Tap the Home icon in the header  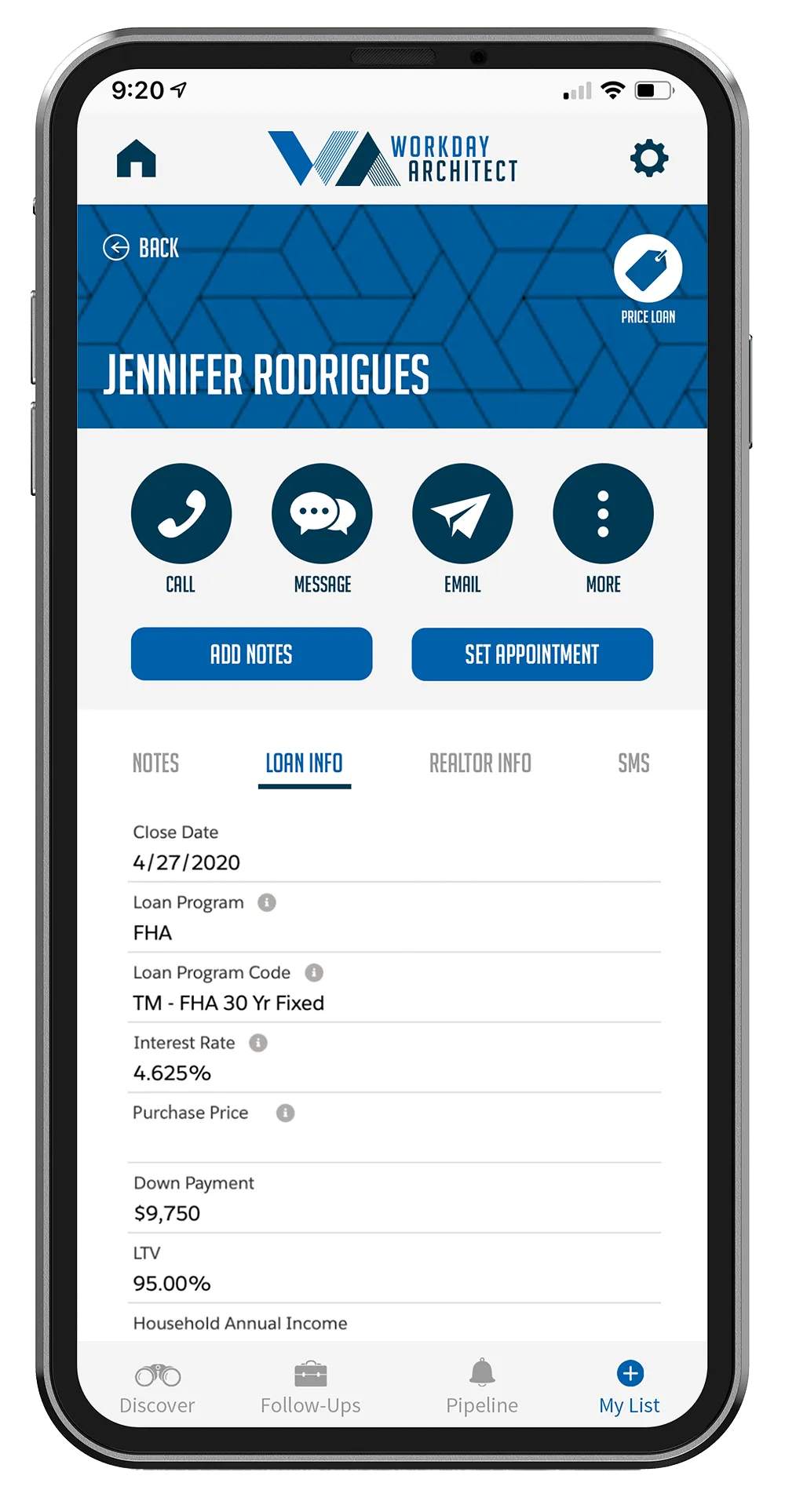135,158
